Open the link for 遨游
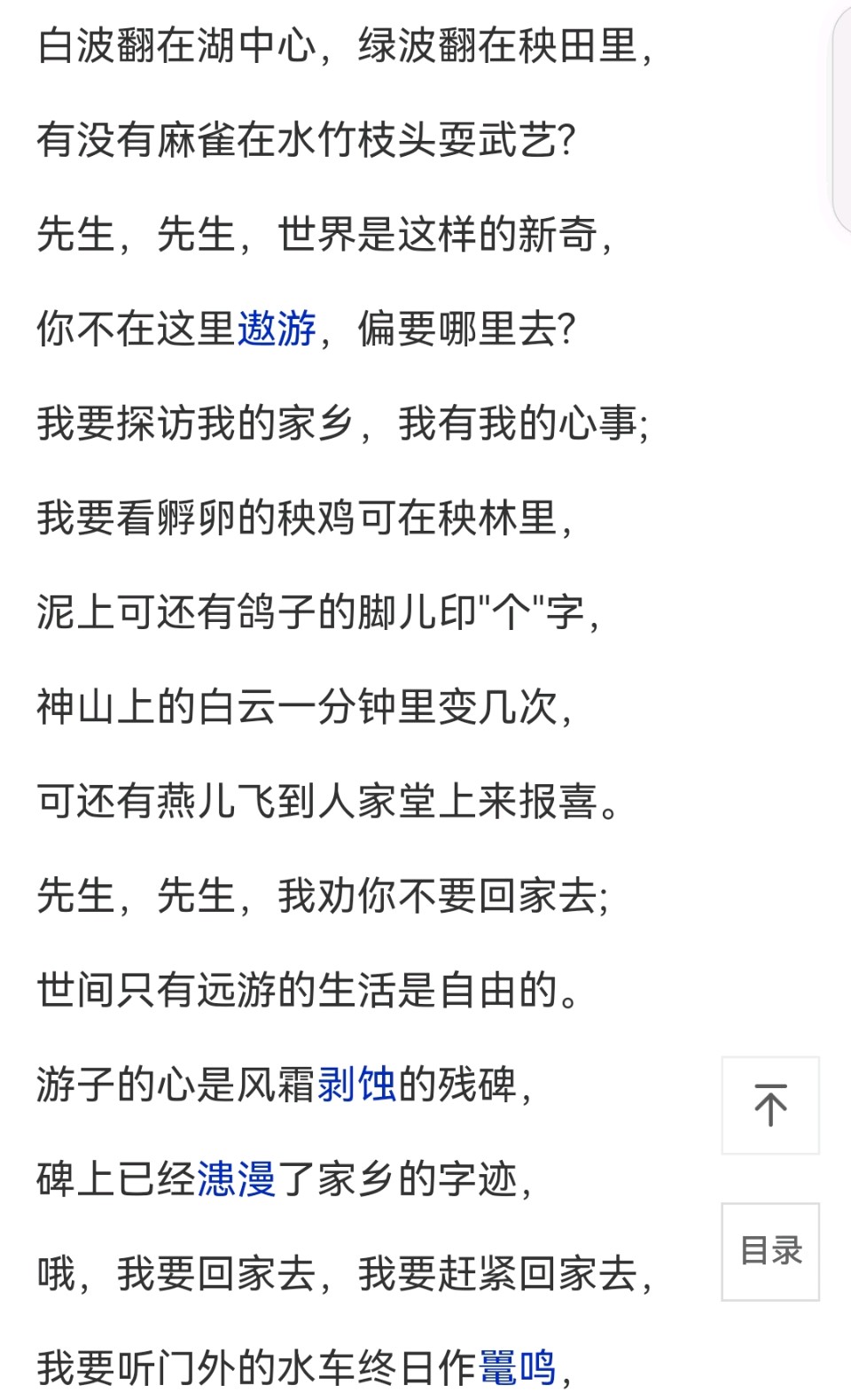This screenshot has width=851, height=1400. coord(277,330)
